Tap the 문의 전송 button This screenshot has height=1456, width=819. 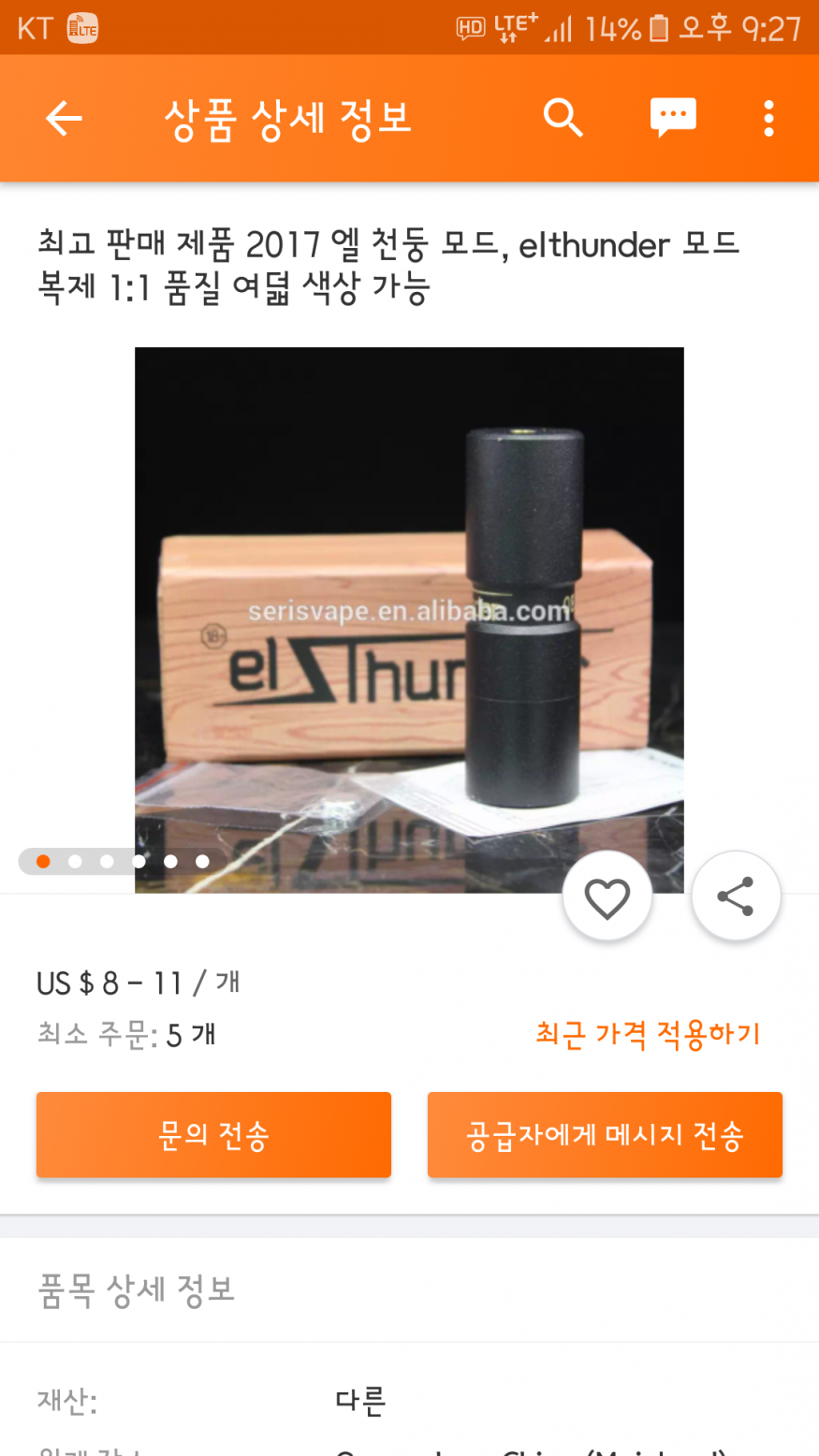(213, 1134)
